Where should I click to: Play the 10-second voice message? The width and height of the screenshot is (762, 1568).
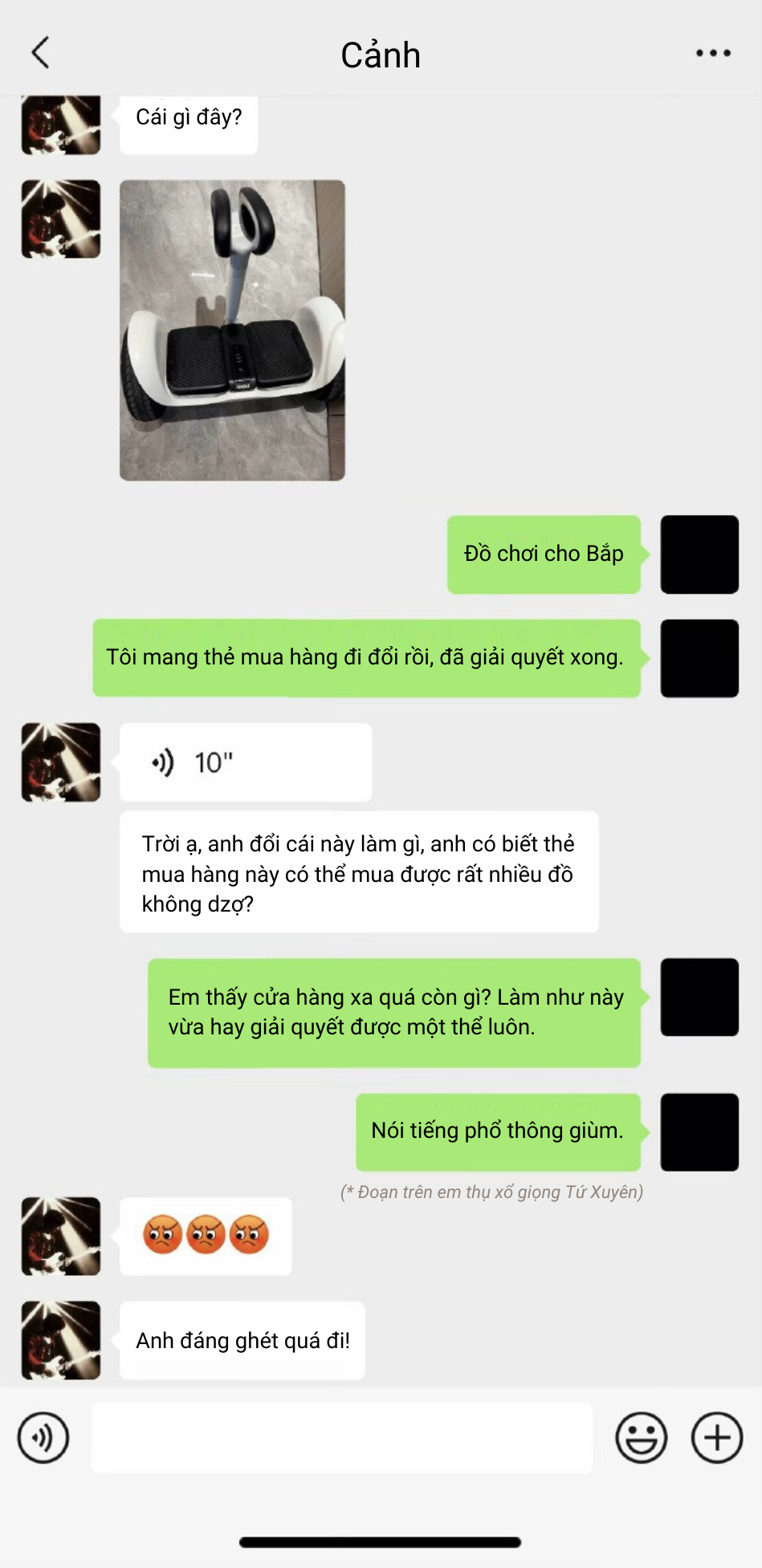[245, 762]
